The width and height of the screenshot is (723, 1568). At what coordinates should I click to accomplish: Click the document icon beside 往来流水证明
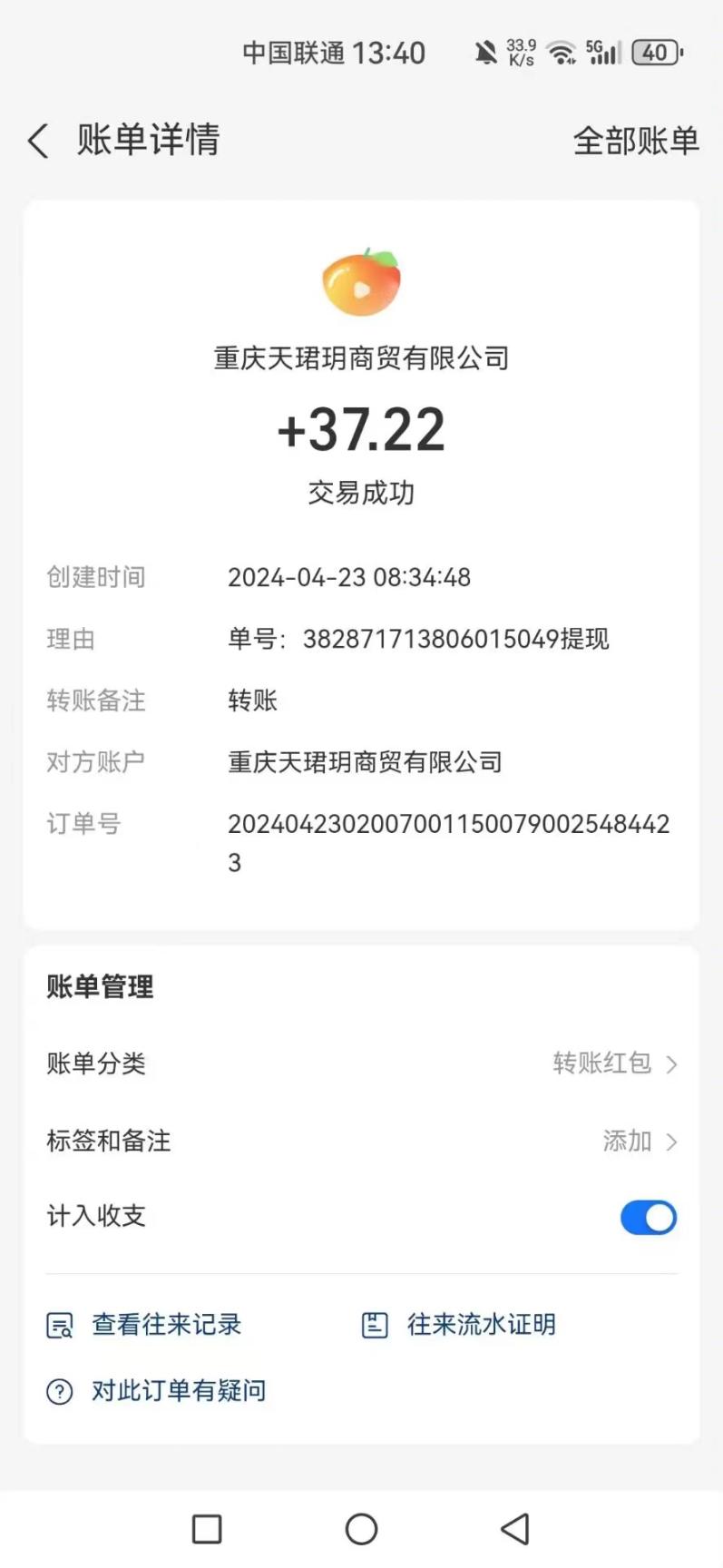(x=374, y=1325)
